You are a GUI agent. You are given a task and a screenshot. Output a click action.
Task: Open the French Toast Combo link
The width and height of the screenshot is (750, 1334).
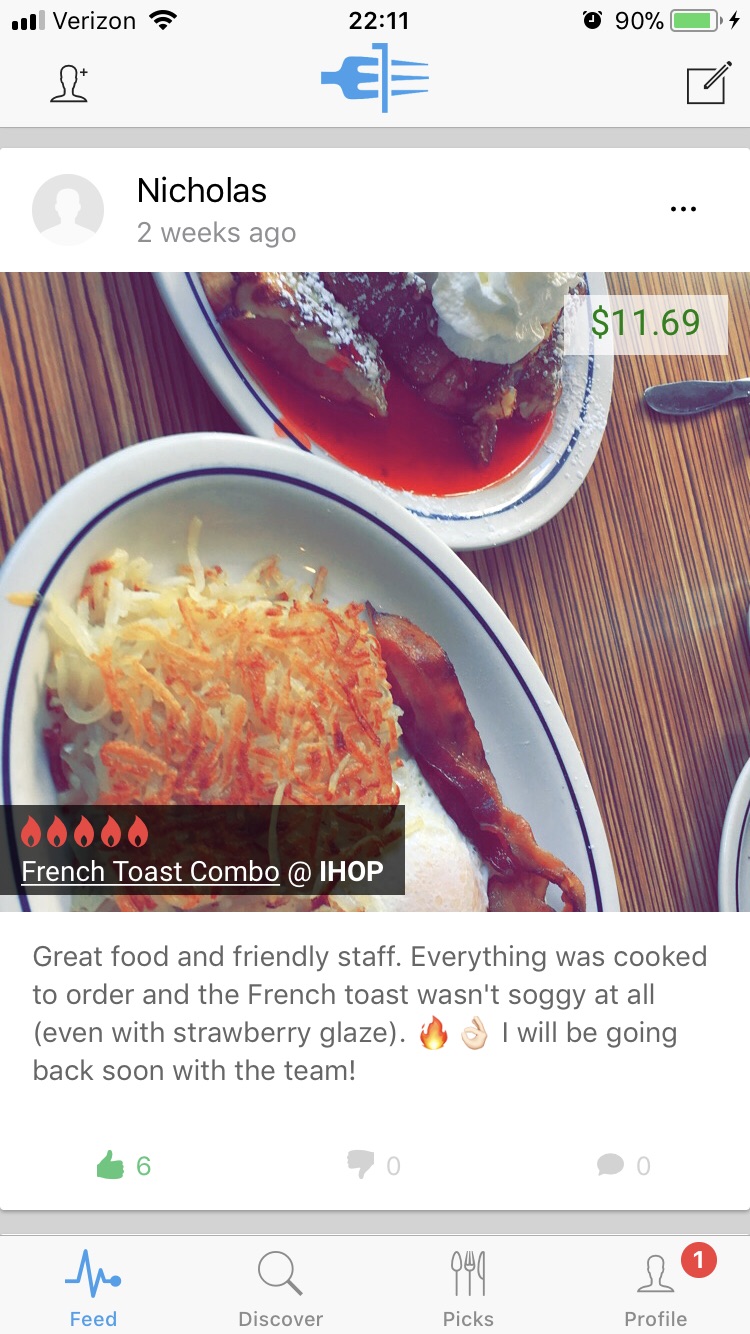[150, 871]
